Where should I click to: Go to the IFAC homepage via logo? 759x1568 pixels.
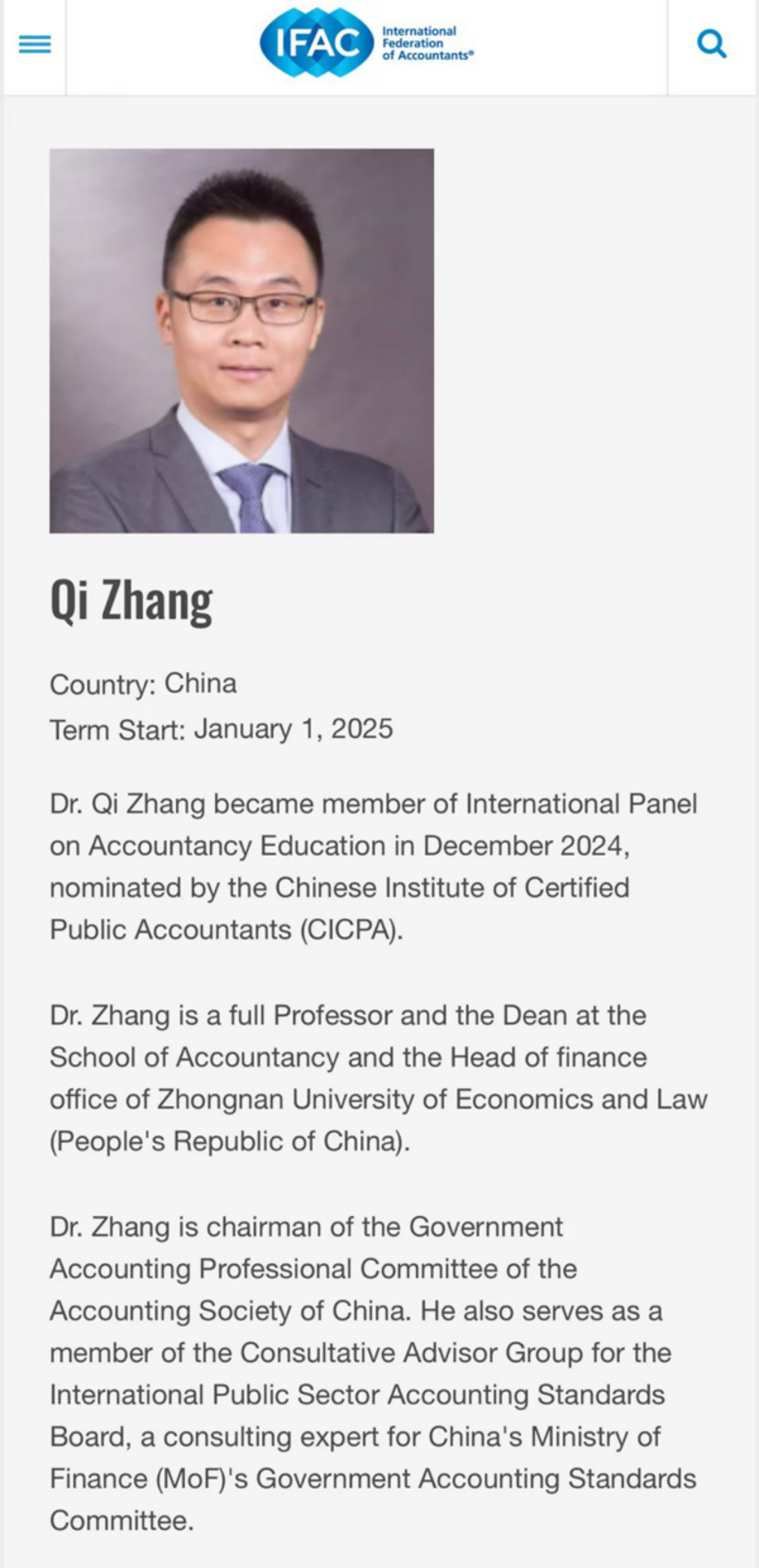click(x=367, y=44)
